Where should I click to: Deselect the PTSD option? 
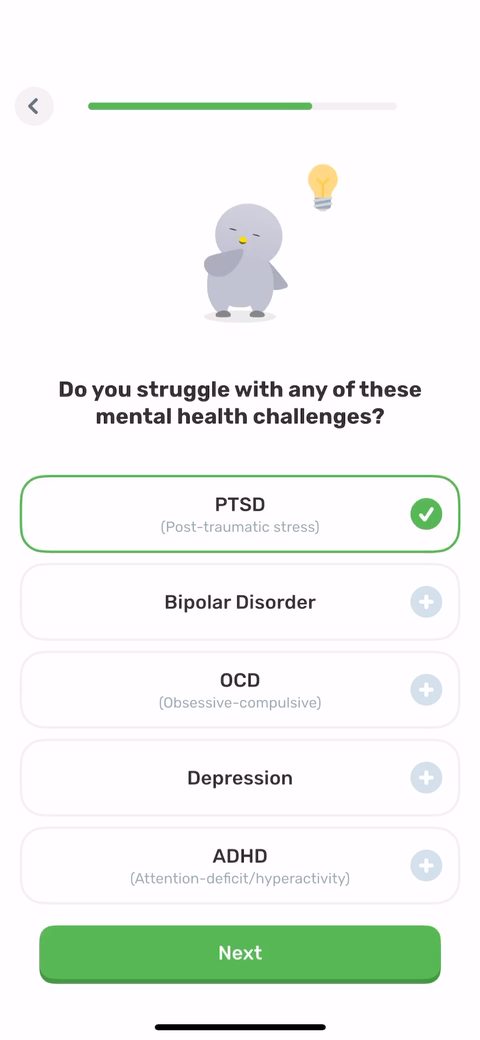click(x=240, y=514)
